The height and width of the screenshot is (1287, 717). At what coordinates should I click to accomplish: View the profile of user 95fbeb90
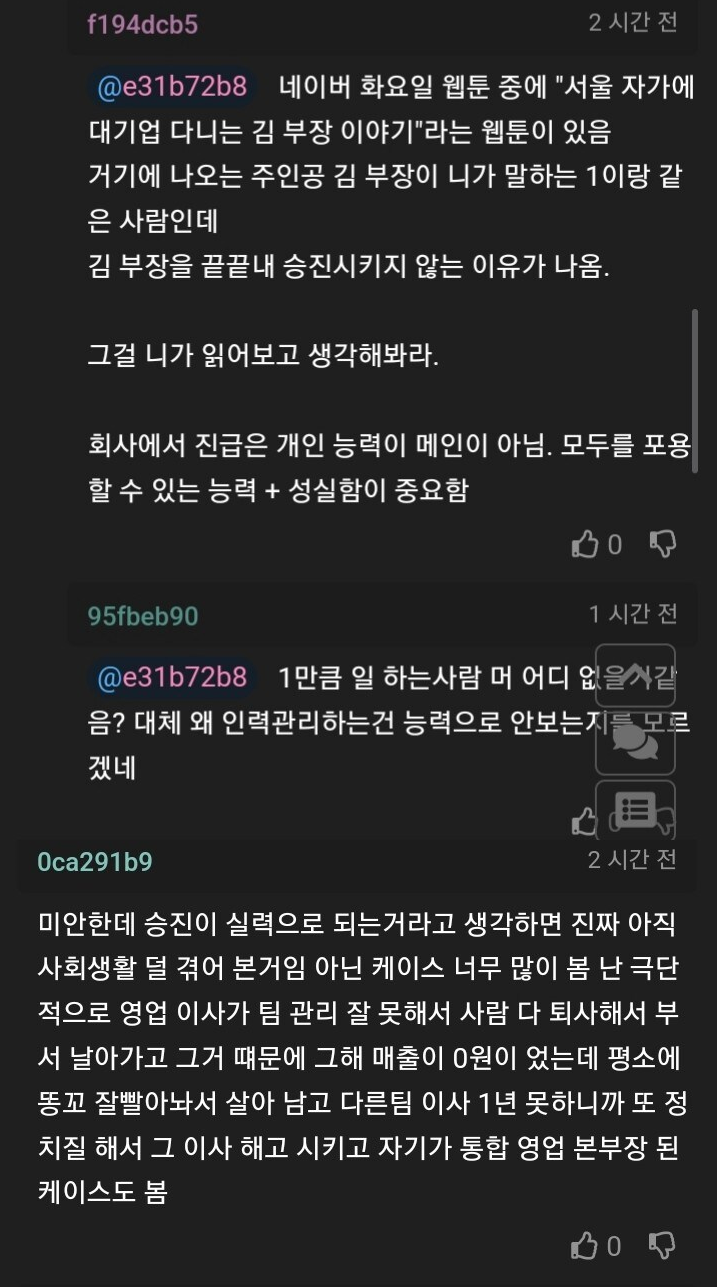coord(143,616)
